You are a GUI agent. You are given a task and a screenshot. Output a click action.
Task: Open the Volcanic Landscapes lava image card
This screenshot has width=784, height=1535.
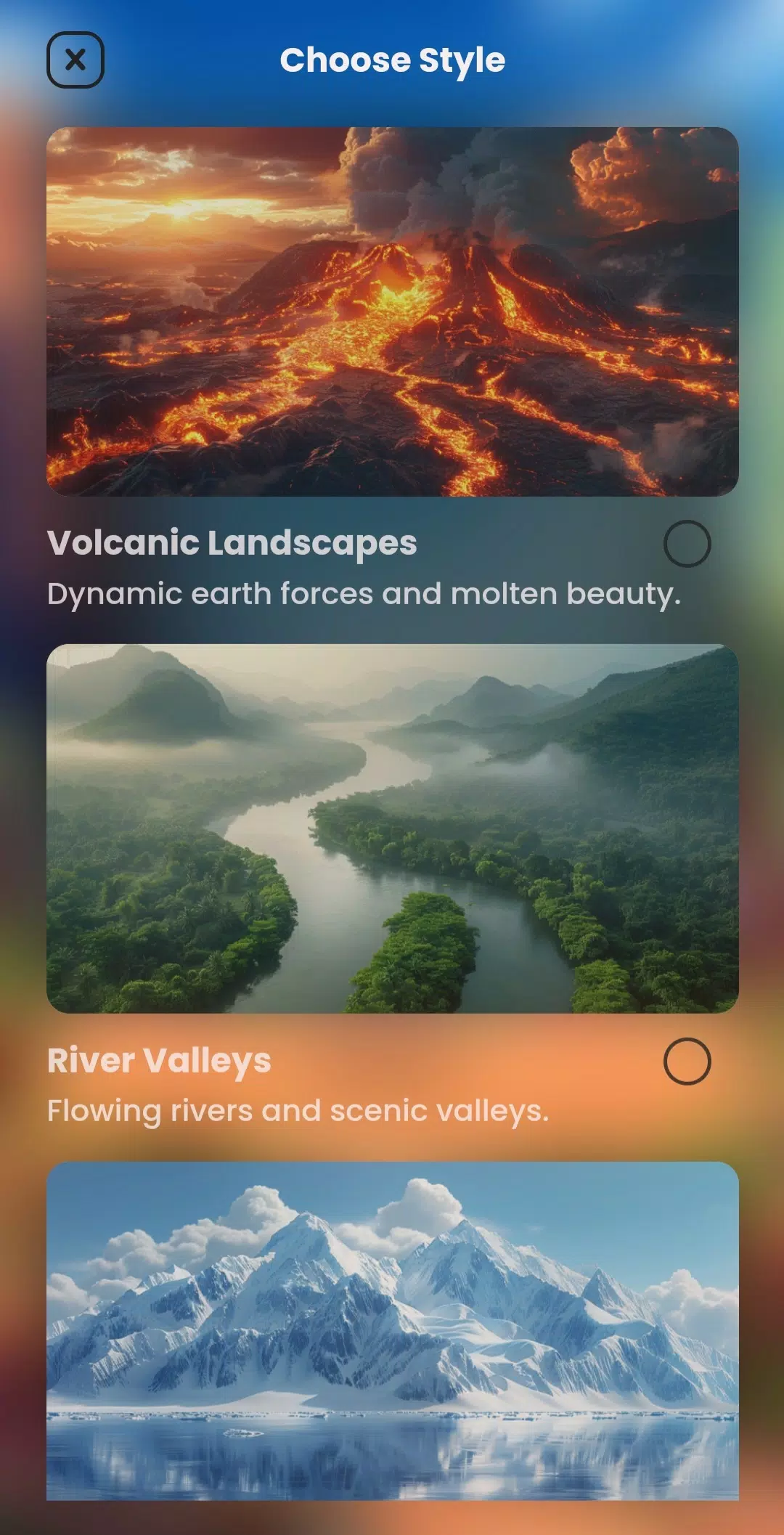(x=393, y=312)
